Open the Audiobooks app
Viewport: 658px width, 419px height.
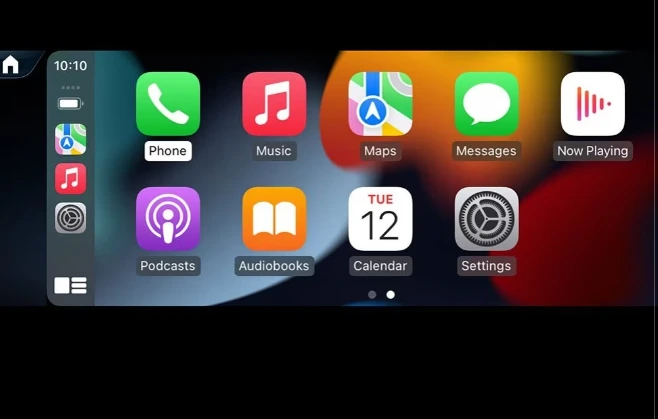[274, 219]
